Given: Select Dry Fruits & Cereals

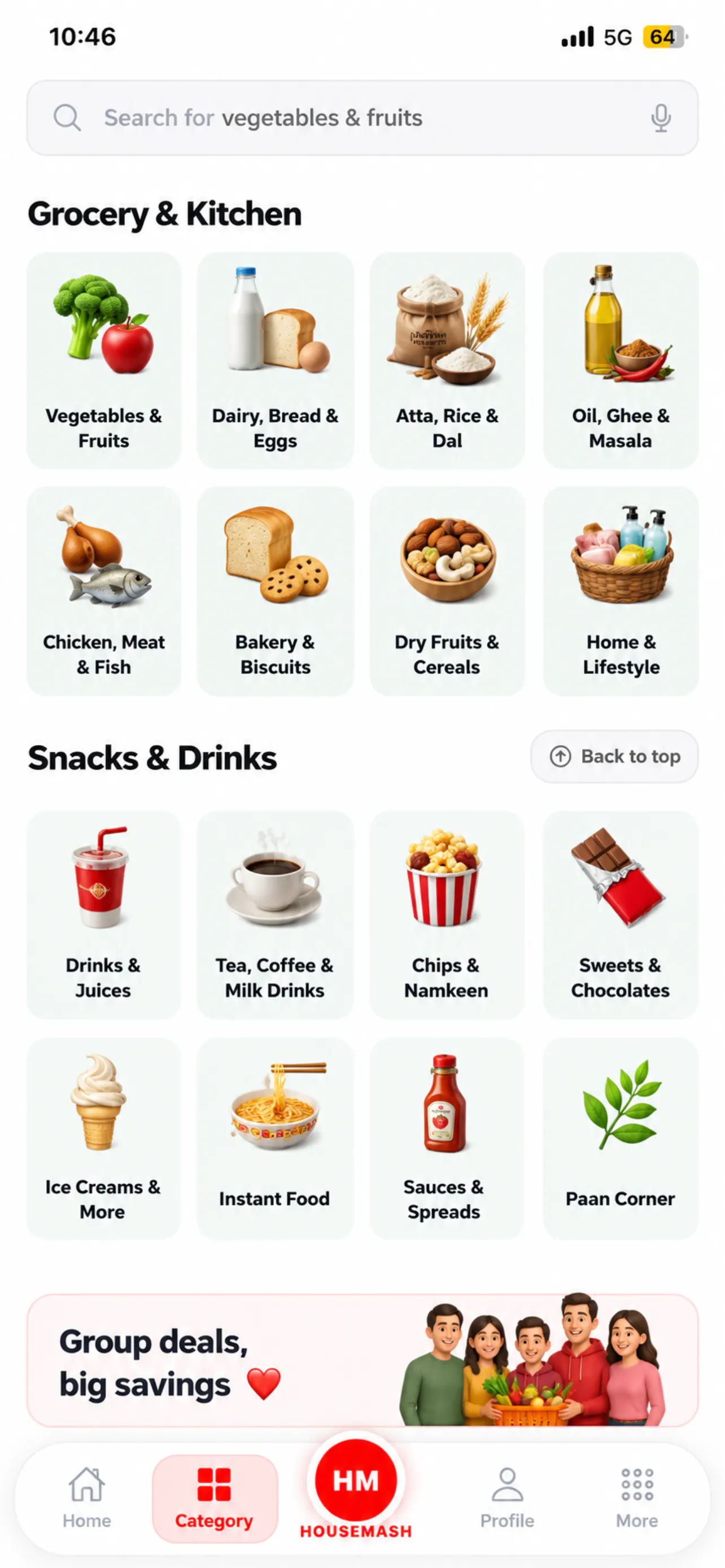Looking at the screenshot, I should 447,591.
